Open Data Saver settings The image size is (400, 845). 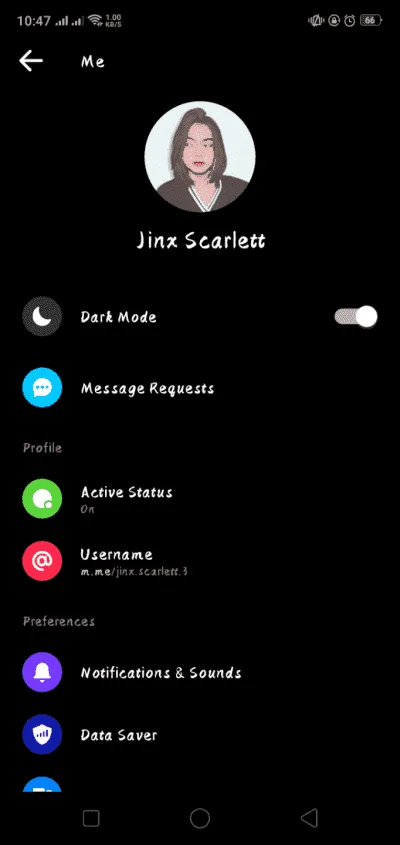coord(200,735)
